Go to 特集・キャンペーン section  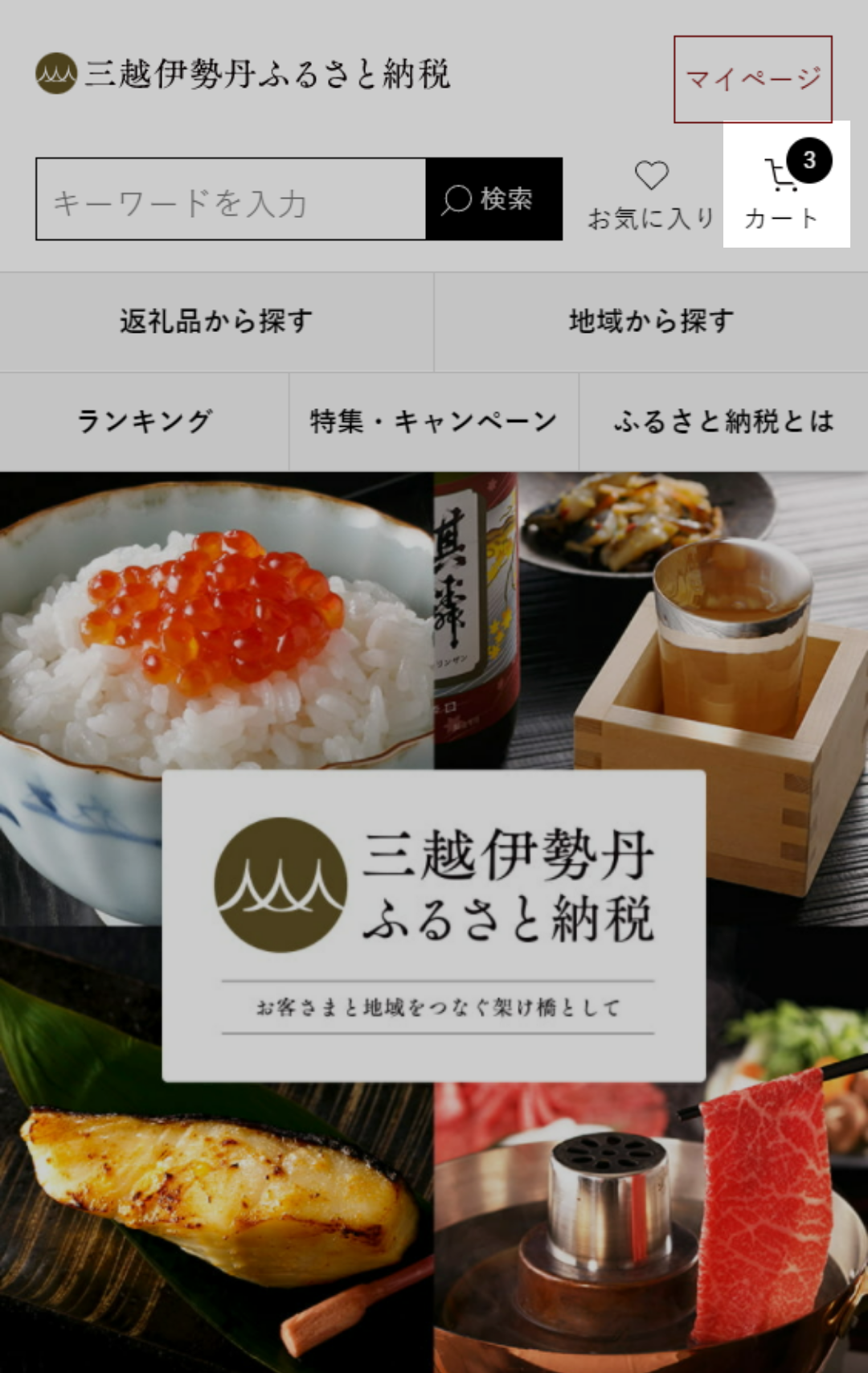[433, 421]
